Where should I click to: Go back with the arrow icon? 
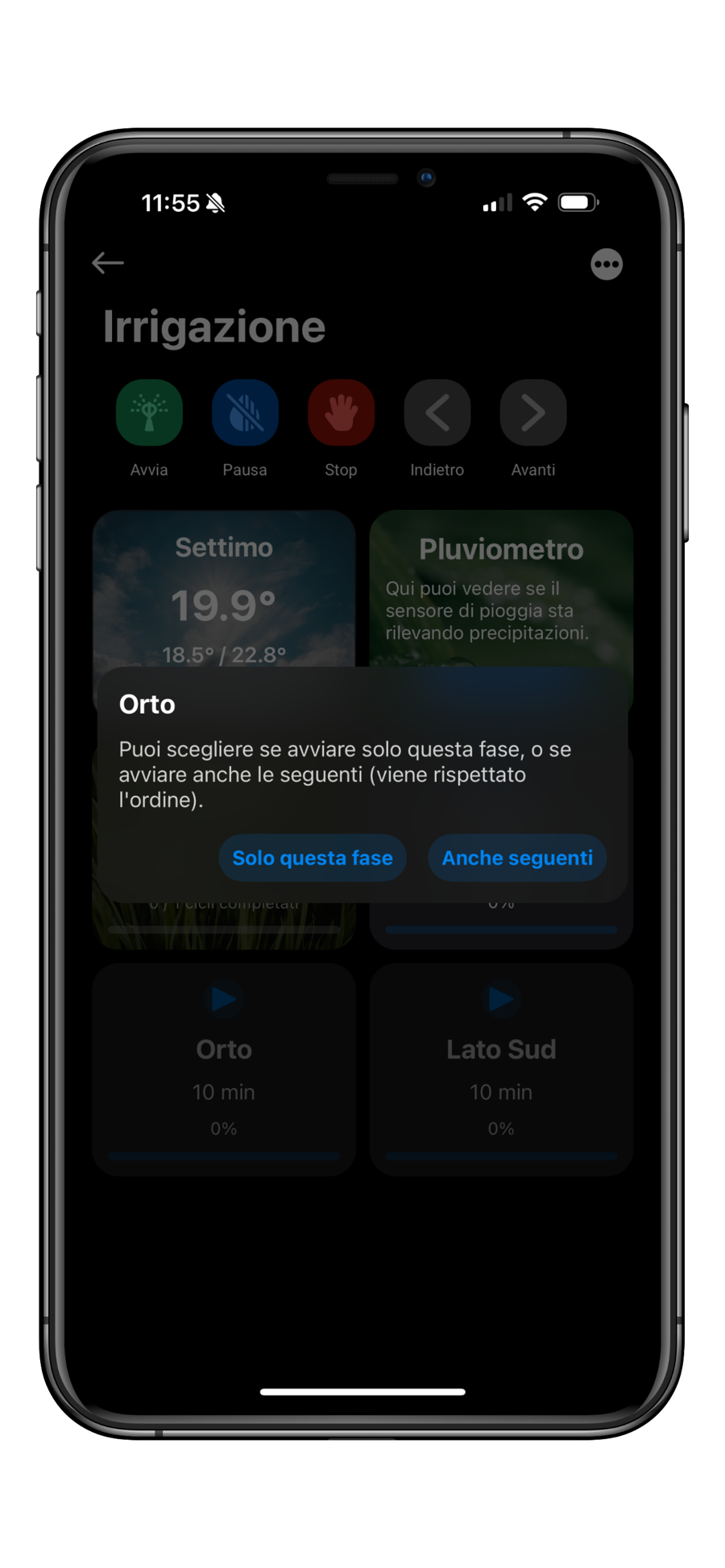click(108, 263)
